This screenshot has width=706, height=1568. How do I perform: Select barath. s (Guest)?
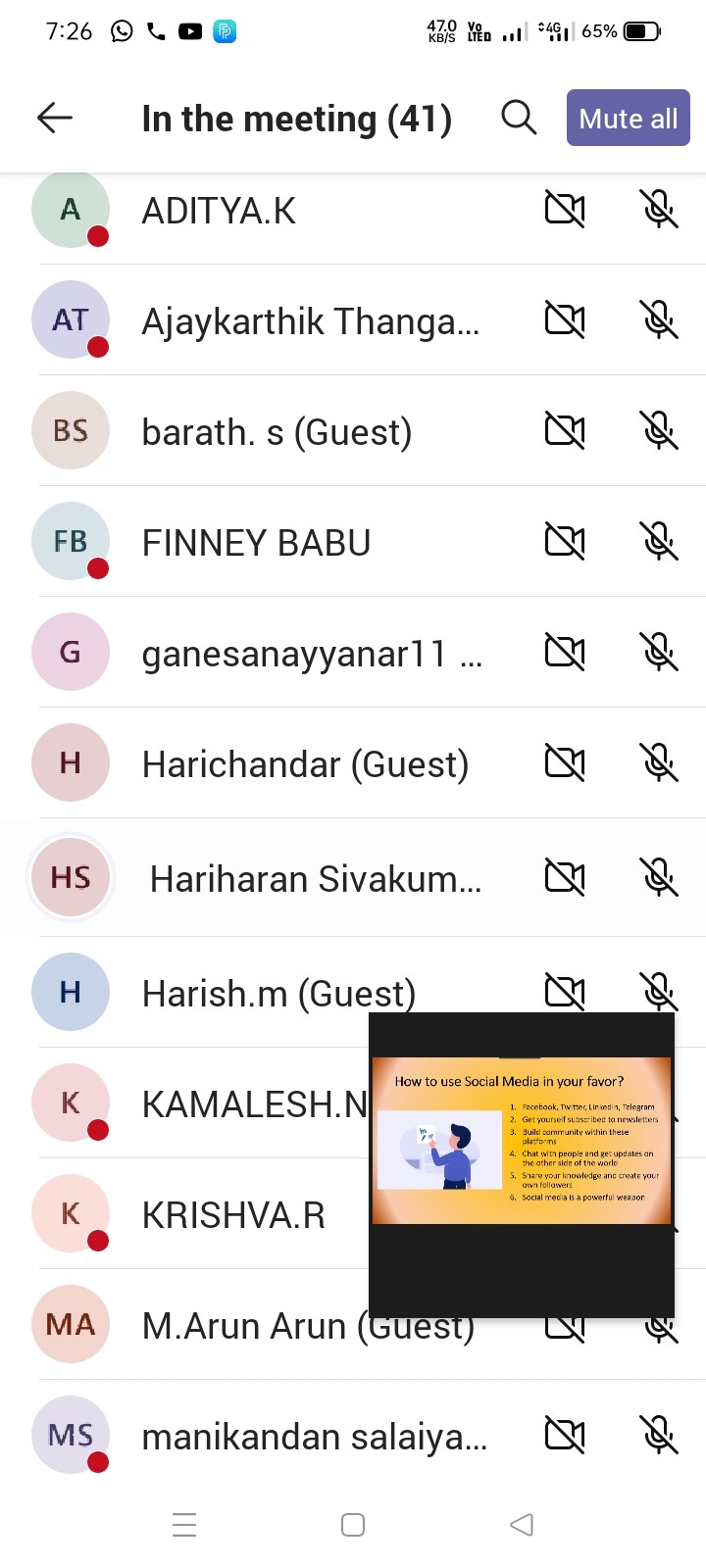[277, 432]
